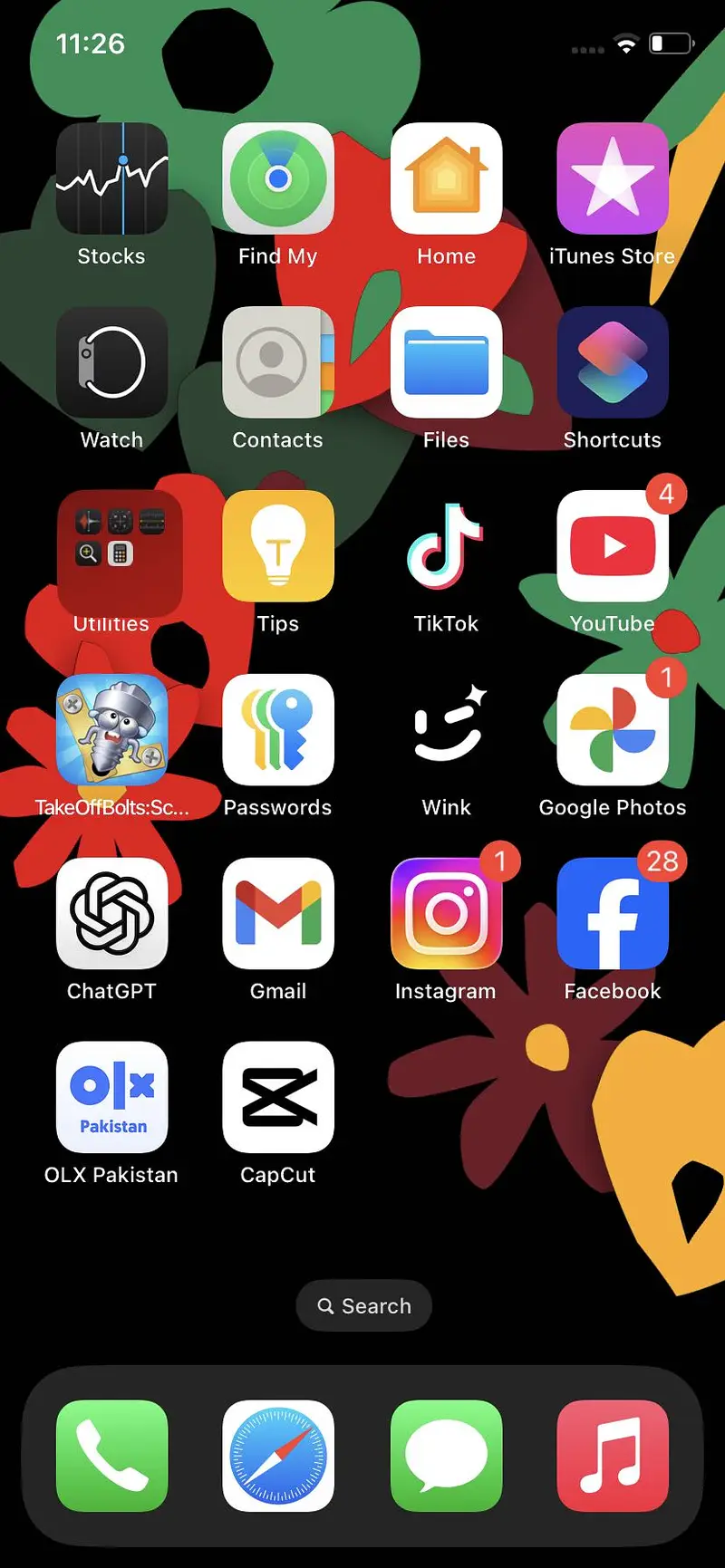Open the Files app
Screen dimensions: 725x1568
[x=446, y=362]
